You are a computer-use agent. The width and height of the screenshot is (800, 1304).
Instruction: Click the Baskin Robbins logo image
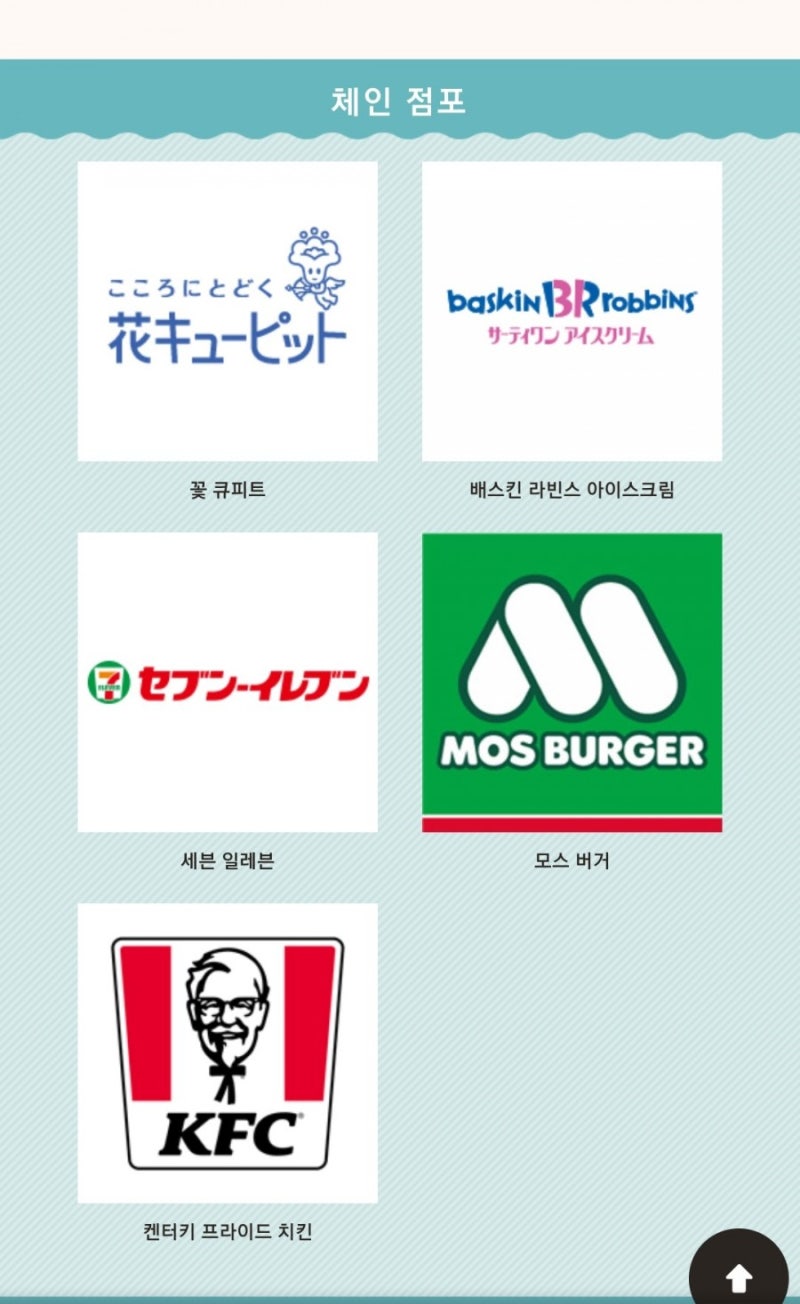coord(572,310)
